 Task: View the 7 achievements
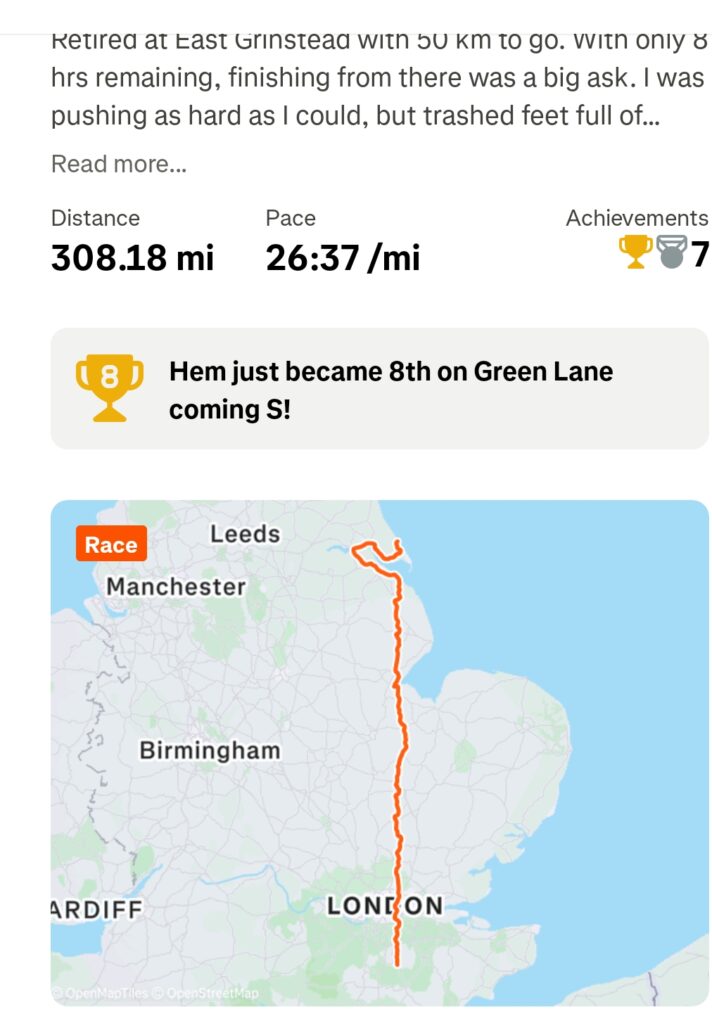point(663,254)
